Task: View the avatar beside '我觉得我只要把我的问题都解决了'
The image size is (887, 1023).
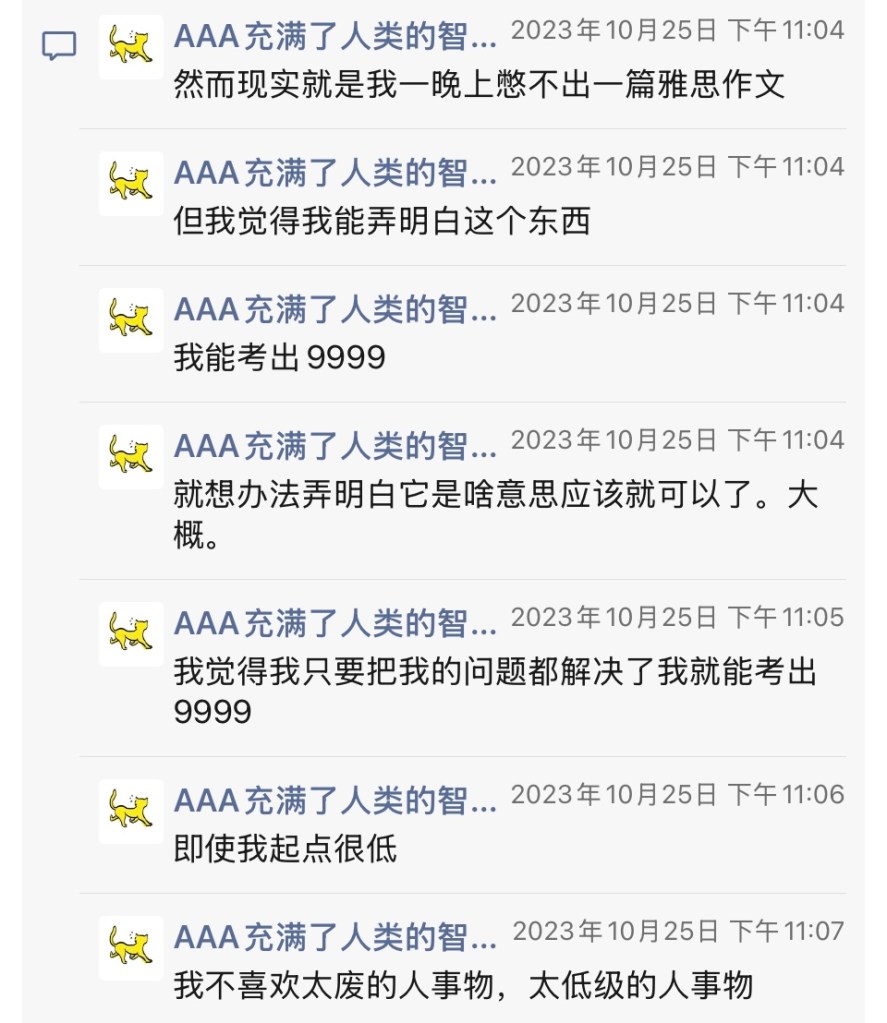Action: [x=131, y=634]
